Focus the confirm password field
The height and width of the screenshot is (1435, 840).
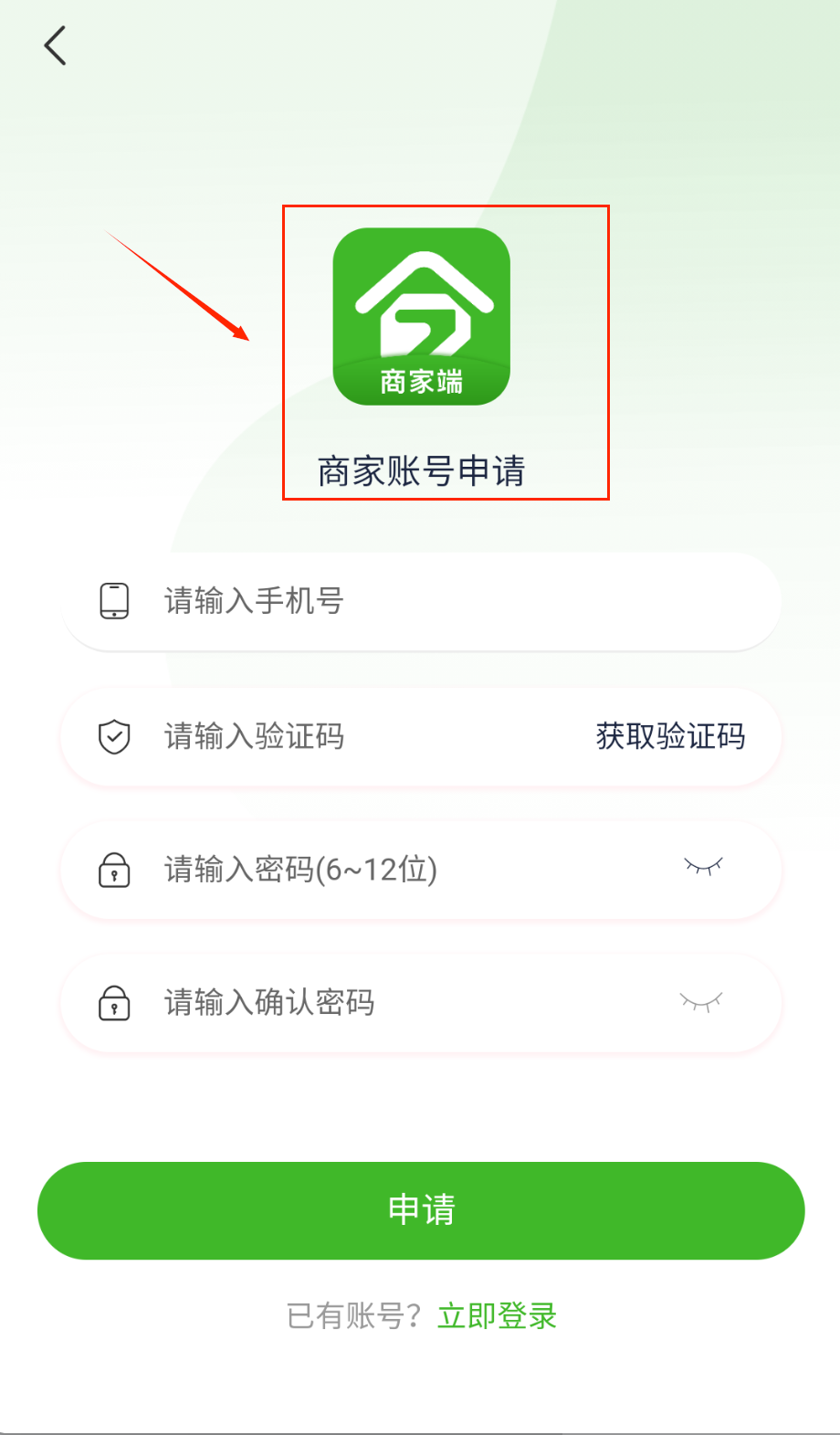tap(383, 1003)
